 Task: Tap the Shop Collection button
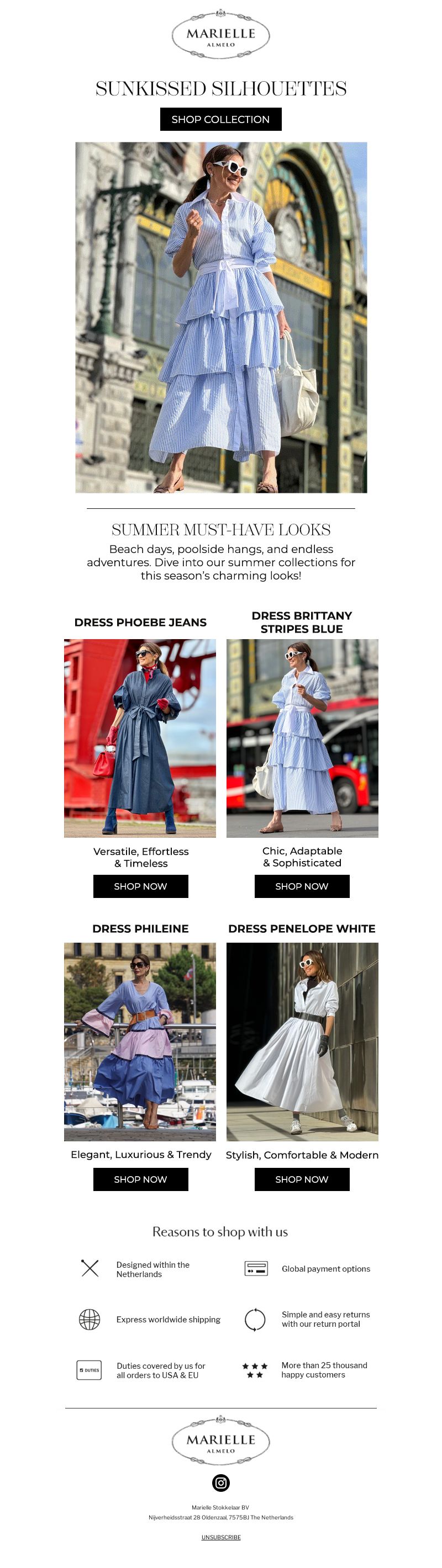pyautogui.click(x=220, y=119)
